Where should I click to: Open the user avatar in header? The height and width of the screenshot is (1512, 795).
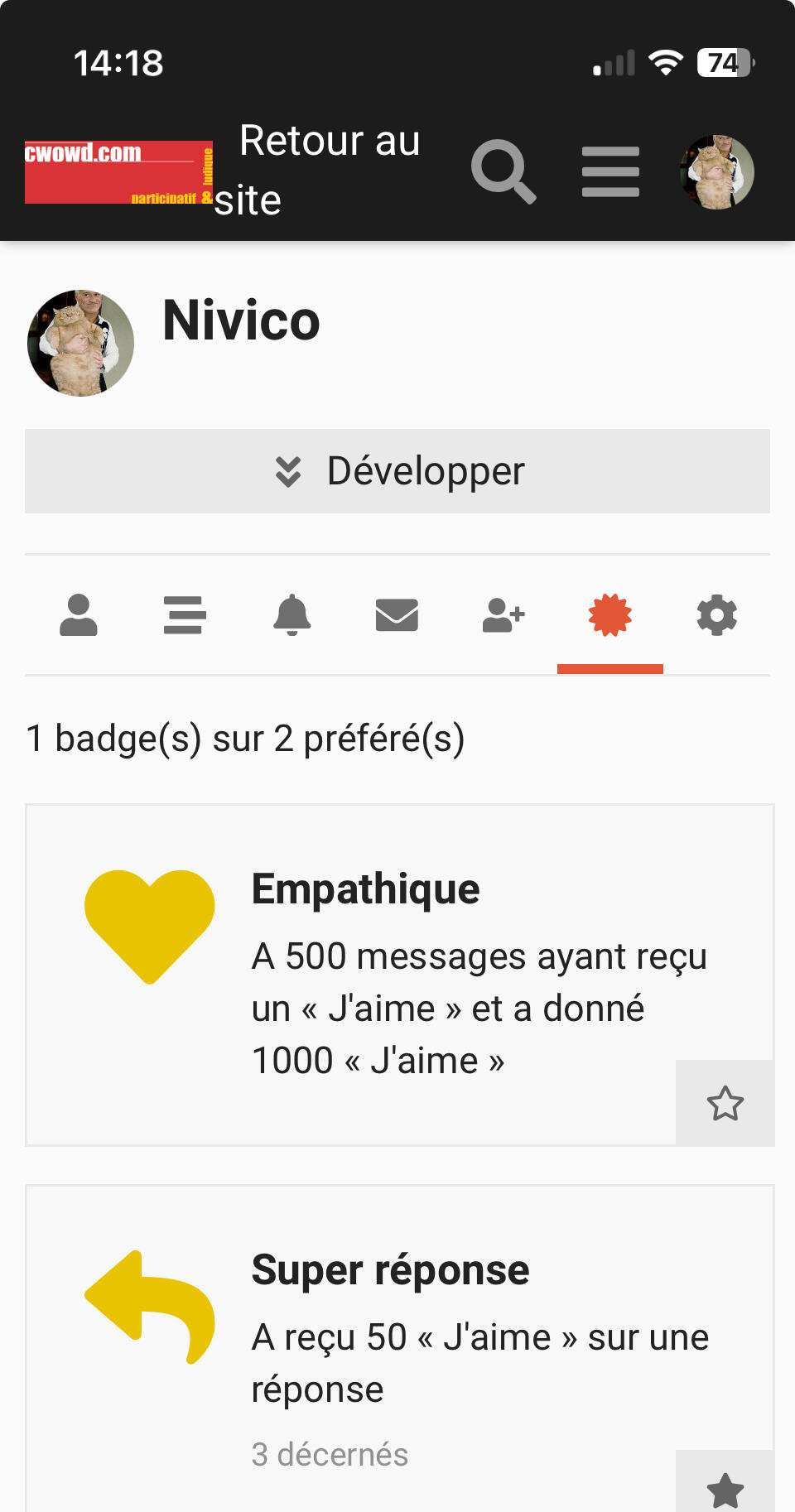[717, 171]
